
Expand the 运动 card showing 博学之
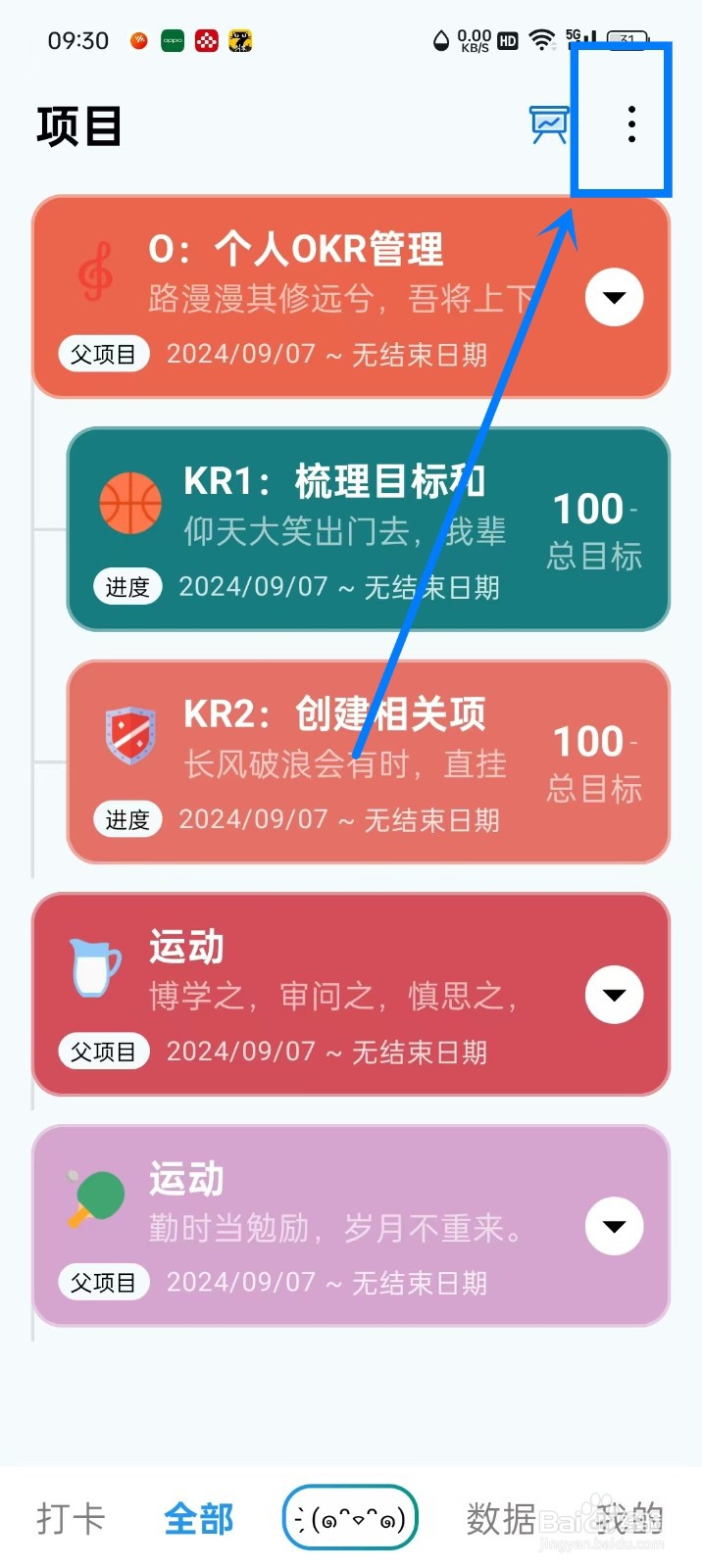(x=614, y=995)
